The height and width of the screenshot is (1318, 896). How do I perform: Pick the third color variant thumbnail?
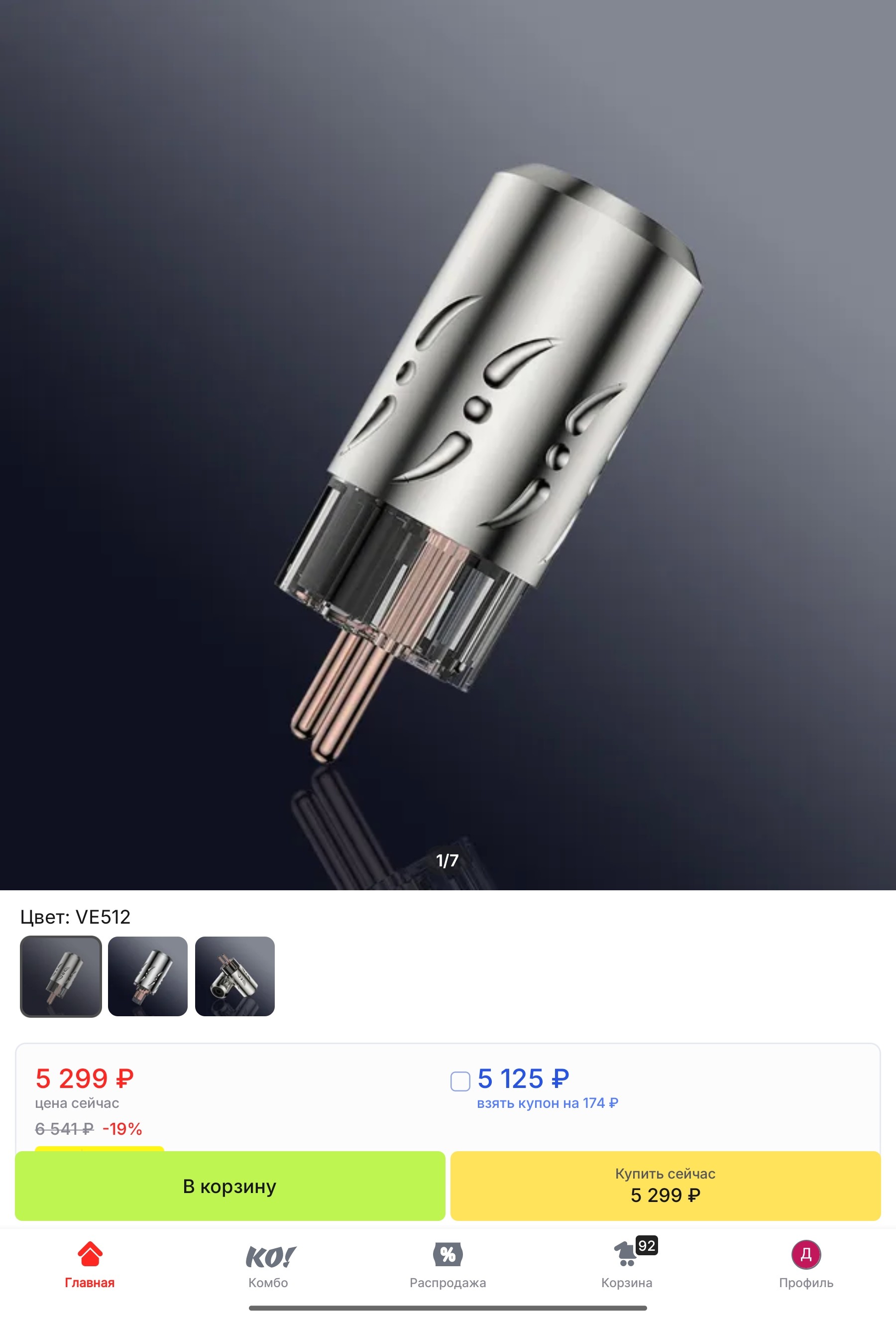point(235,976)
